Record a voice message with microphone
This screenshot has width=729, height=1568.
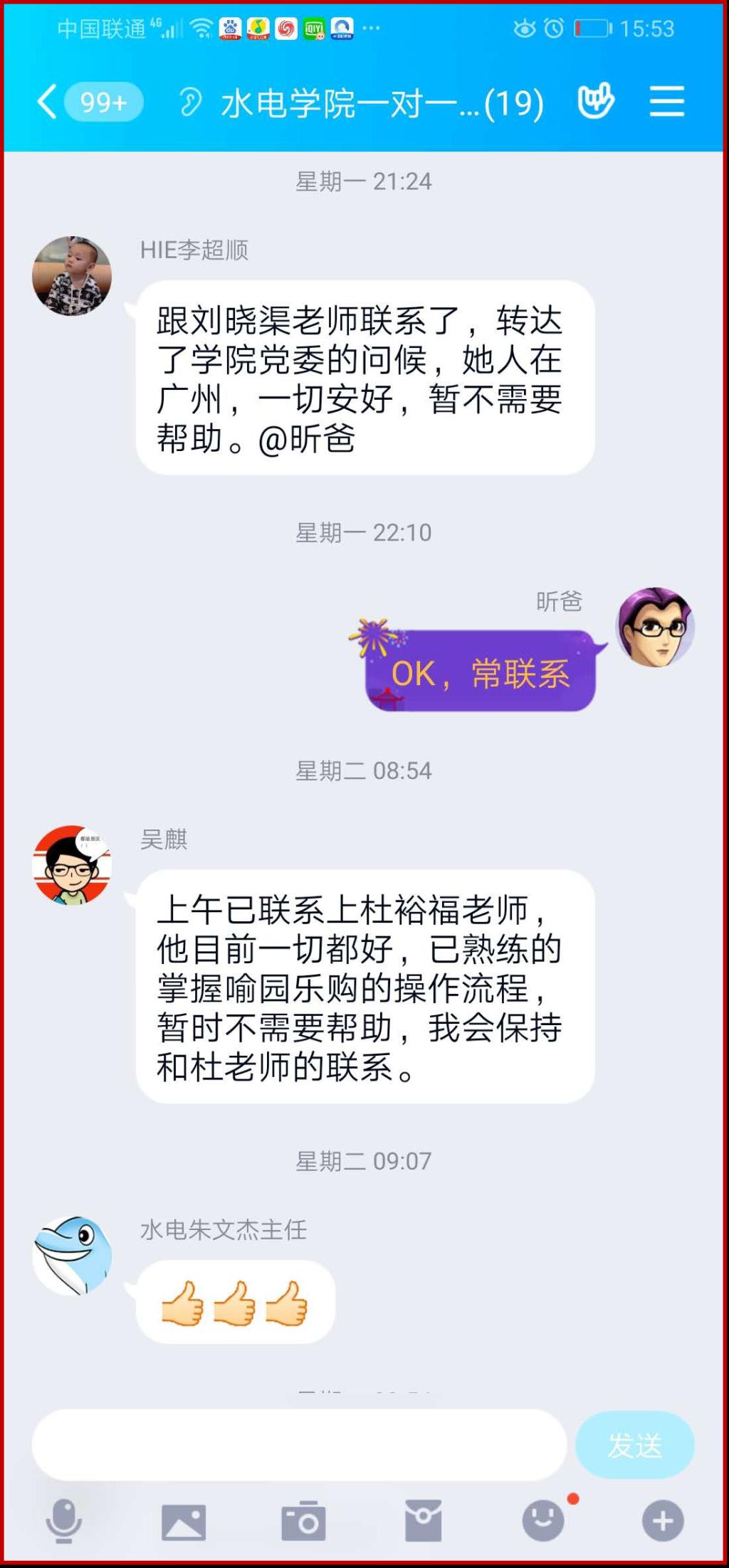tap(64, 1520)
